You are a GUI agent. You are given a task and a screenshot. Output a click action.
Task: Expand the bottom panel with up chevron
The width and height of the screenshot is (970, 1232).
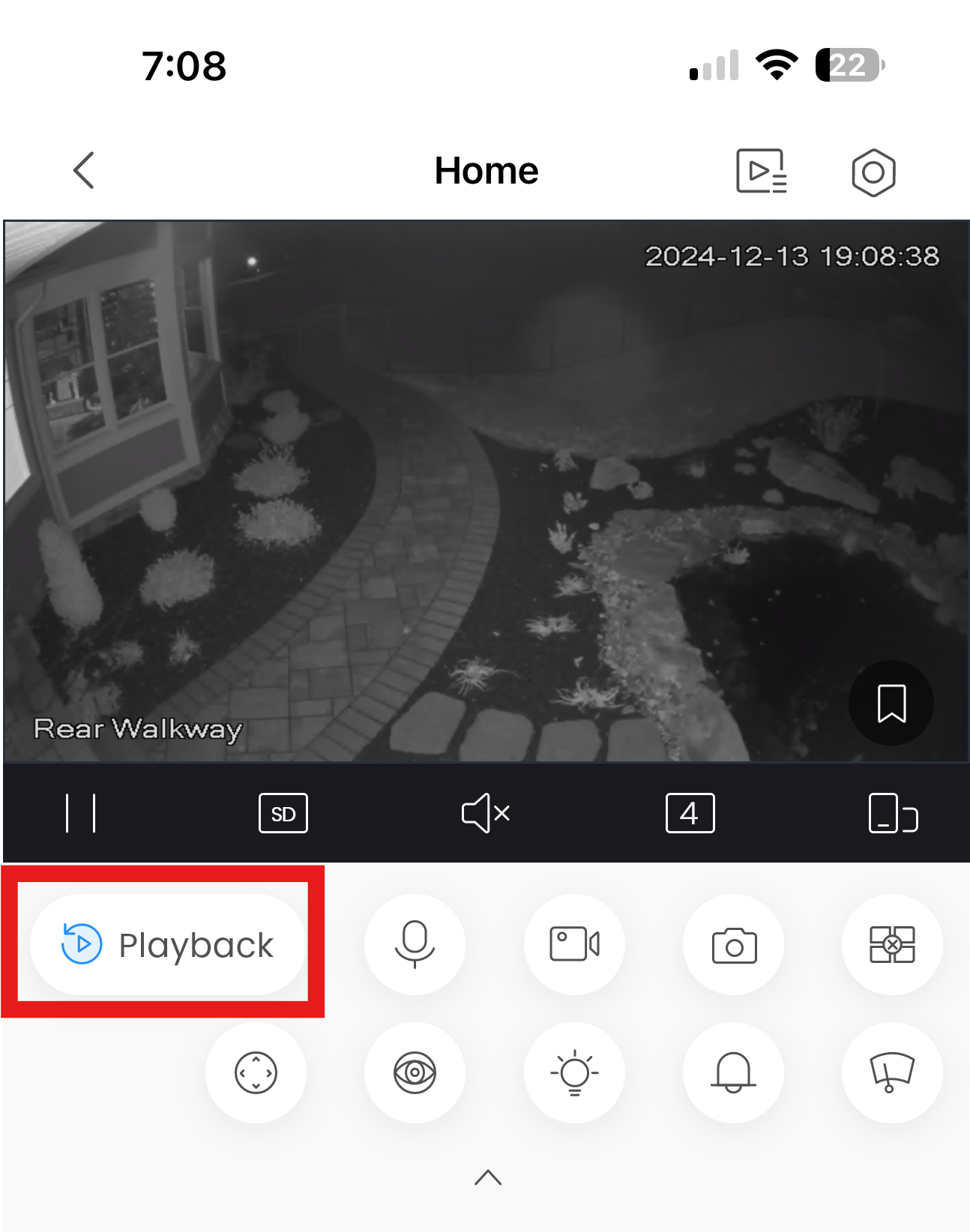(x=488, y=1177)
